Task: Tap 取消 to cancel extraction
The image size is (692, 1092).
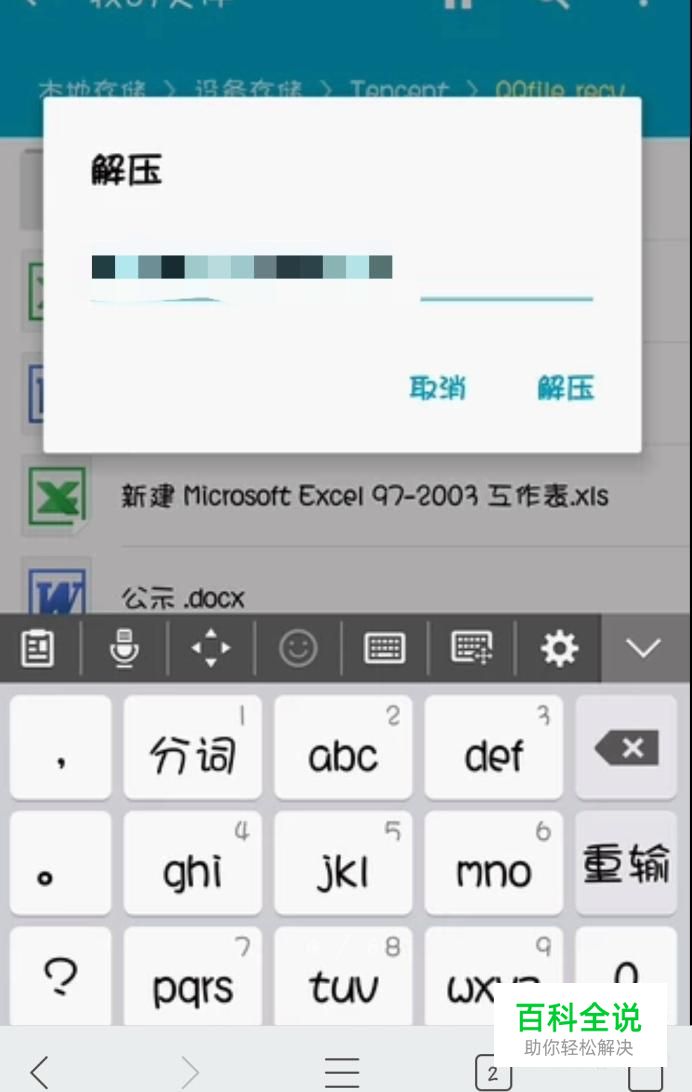Action: (x=437, y=388)
